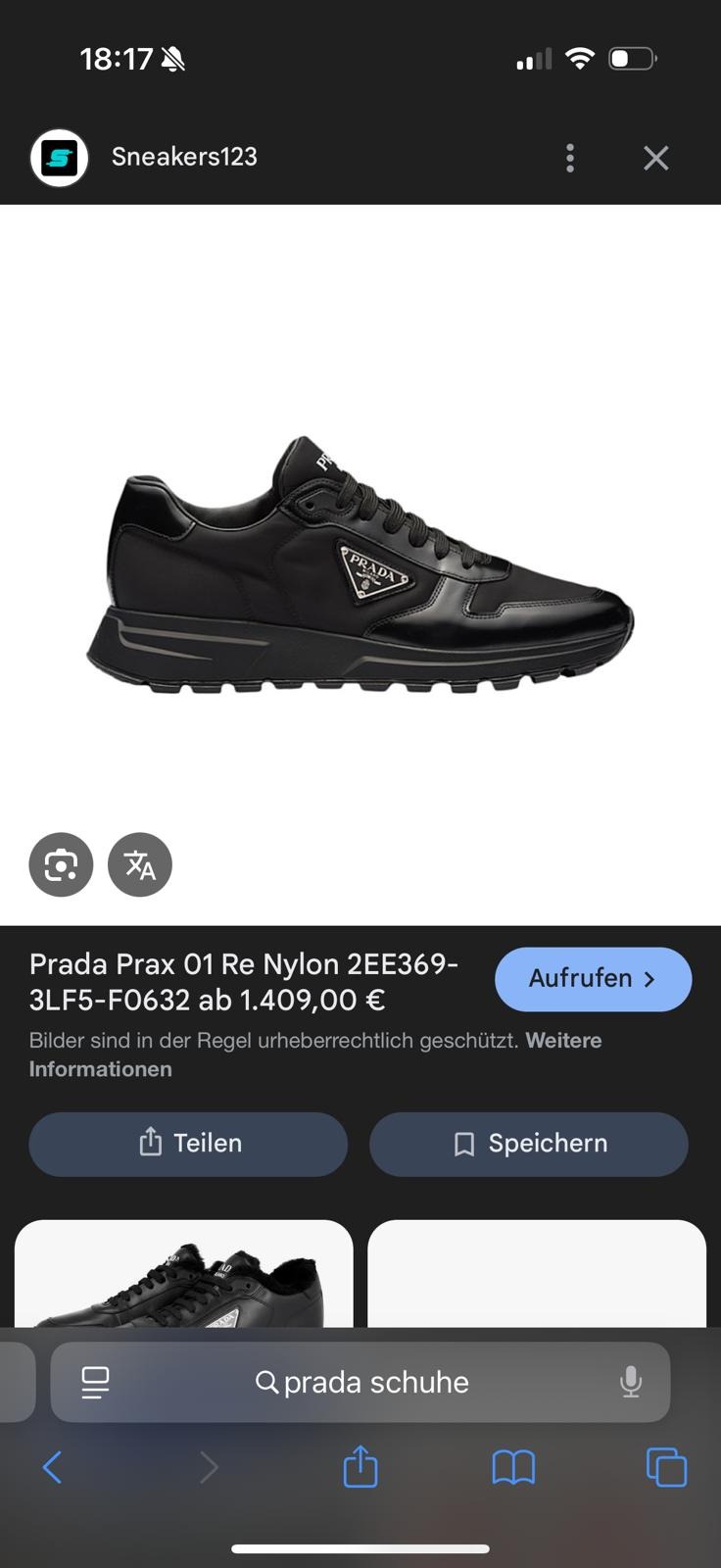Viewport: 721px width, 1568px height.
Task: Search this image with Google Lens
Action: [x=61, y=864]
